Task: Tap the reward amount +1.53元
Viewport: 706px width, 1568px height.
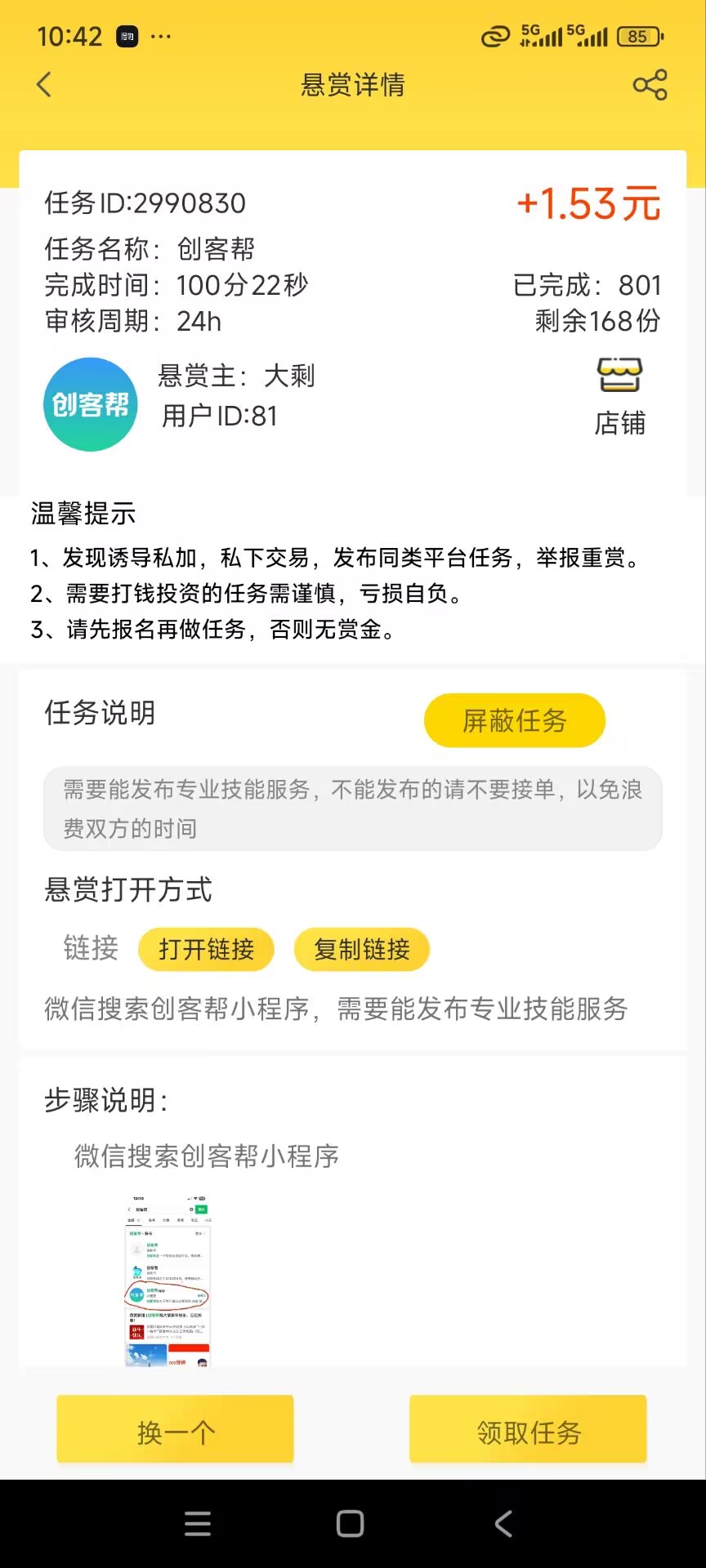Action: 588,204
